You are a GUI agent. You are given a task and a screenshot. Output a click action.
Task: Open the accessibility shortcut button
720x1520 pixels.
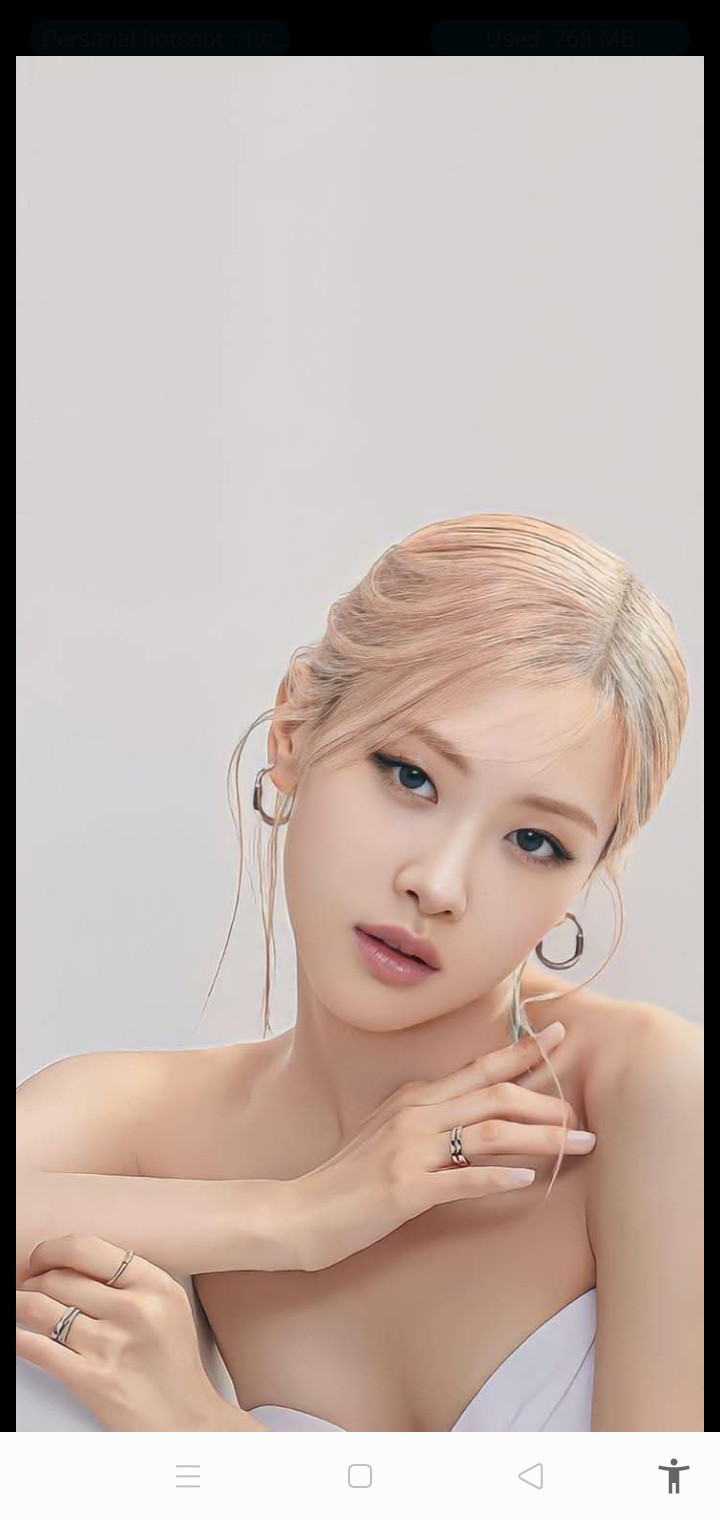pyautogui.click(x=674, y=1476)
